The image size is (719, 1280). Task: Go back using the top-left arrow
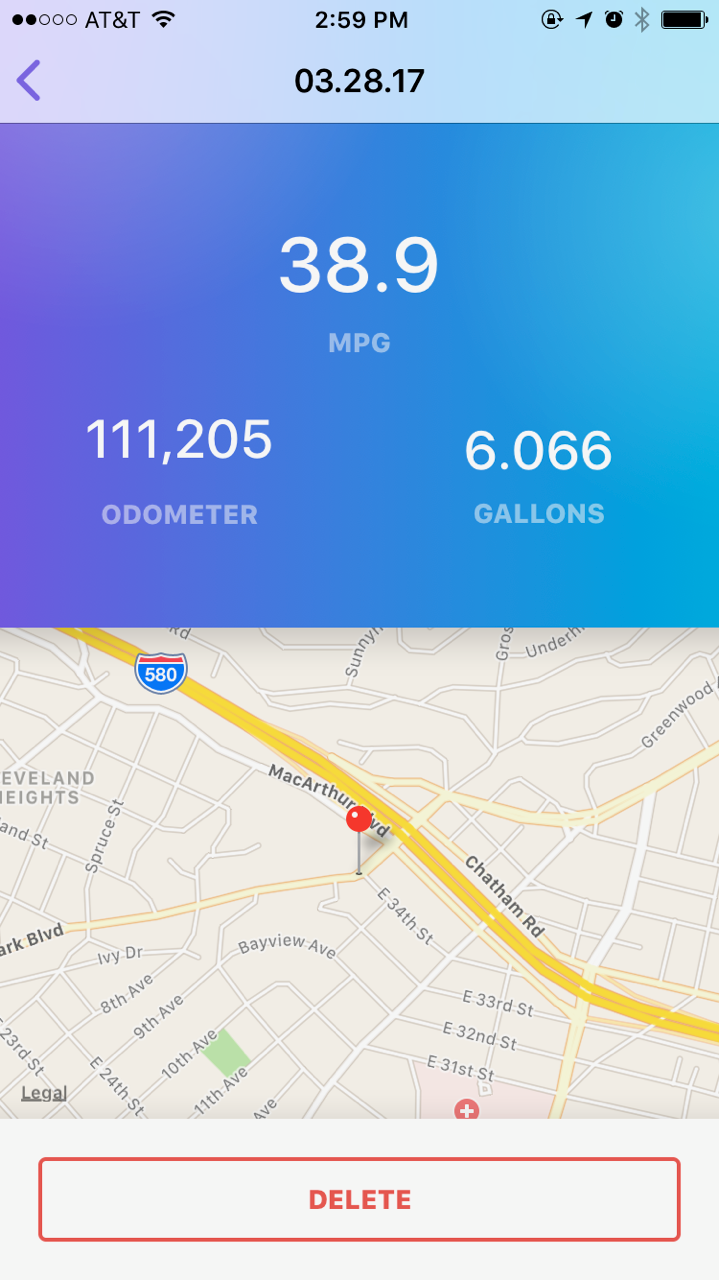click(29, 80)
